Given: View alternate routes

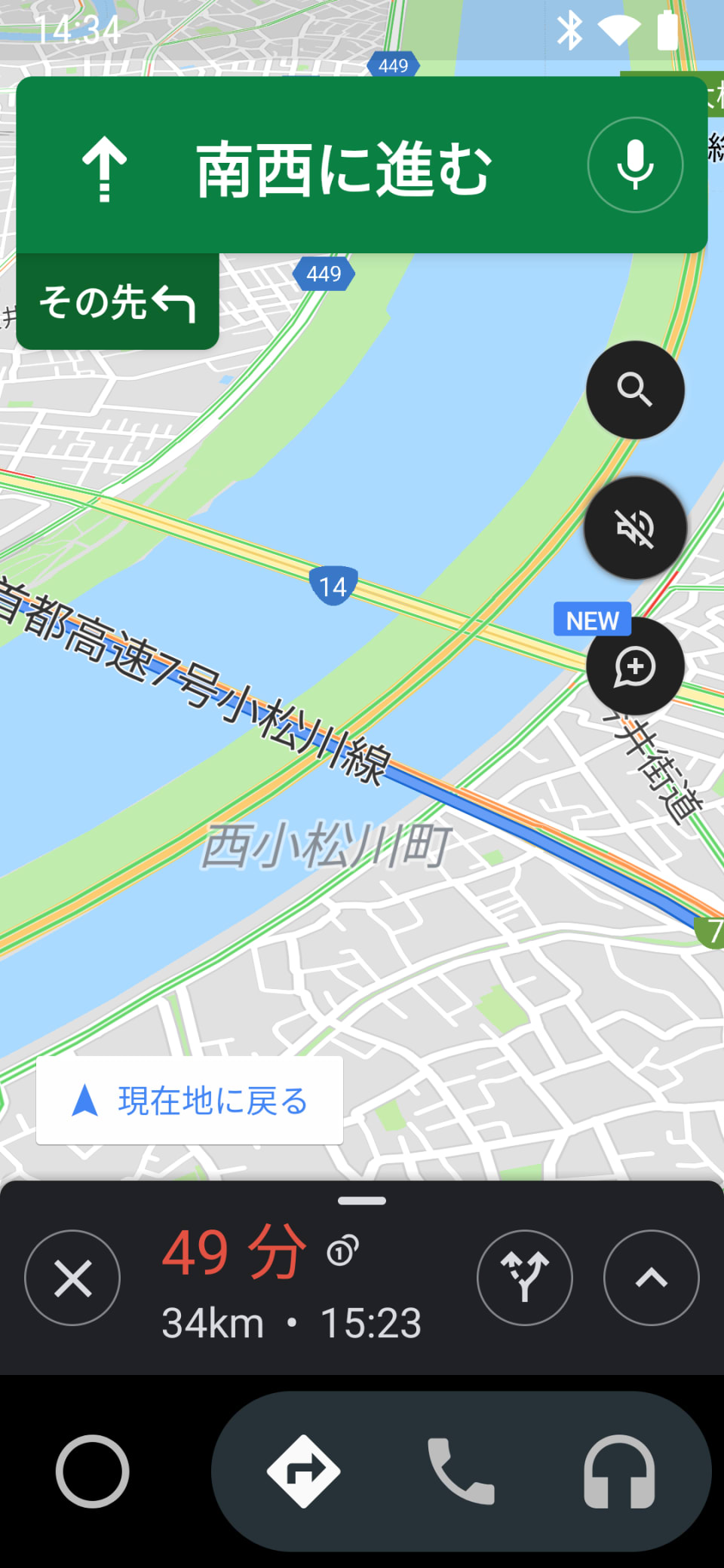Looking at the screenshot, I should pyautogui.click(x=525, y=1278).
